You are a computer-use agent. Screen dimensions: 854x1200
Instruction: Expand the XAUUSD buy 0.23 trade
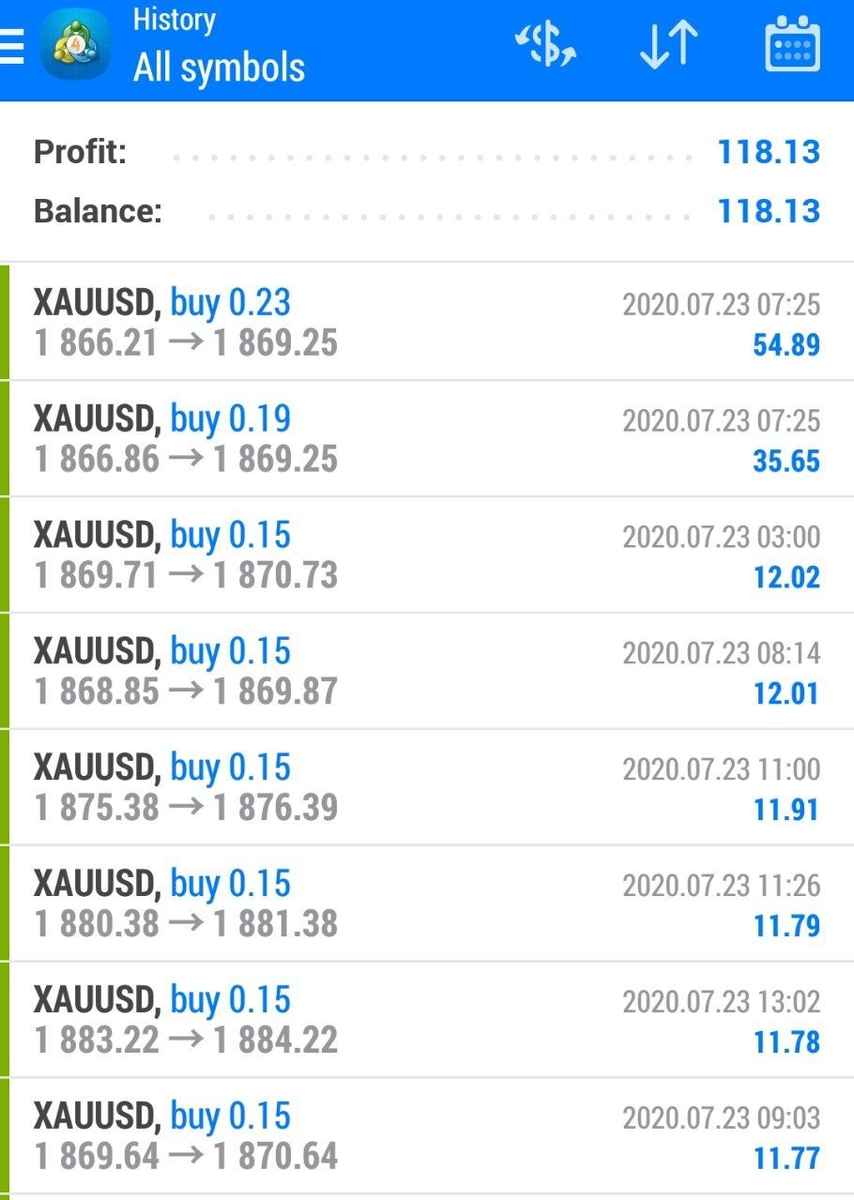427,322
